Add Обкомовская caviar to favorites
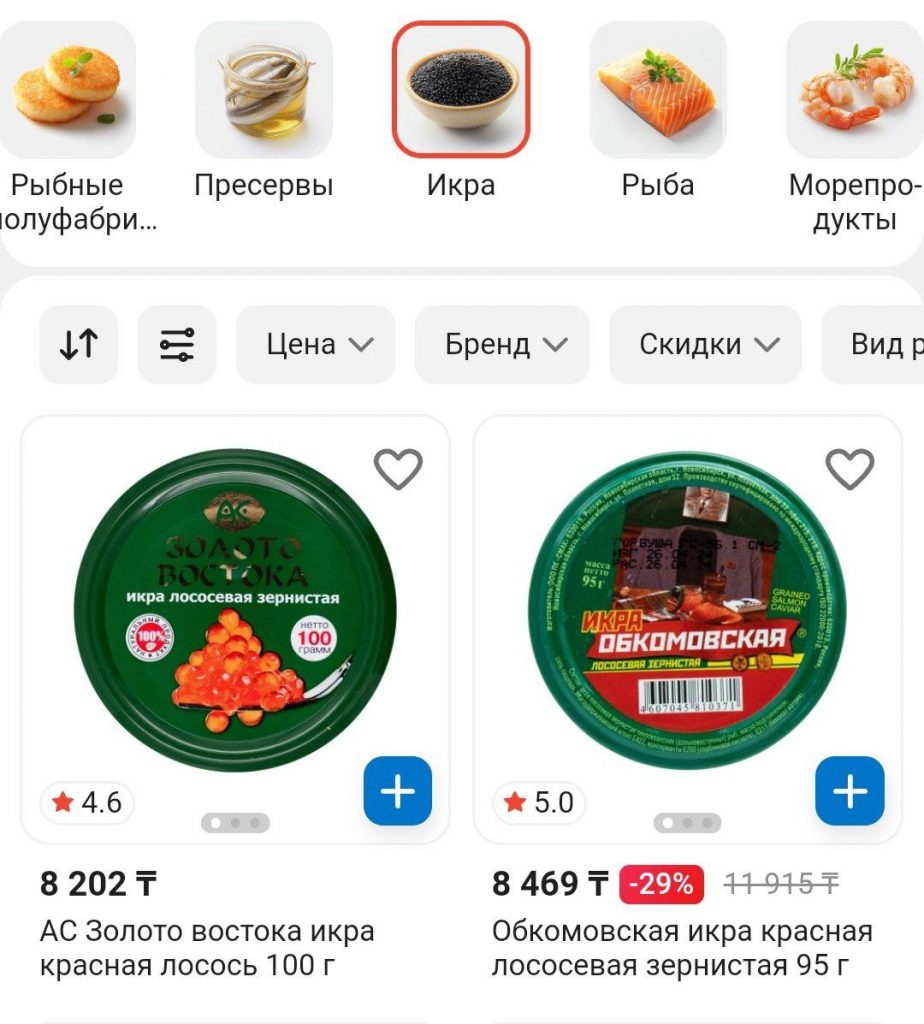 click(x=850, y=469)
